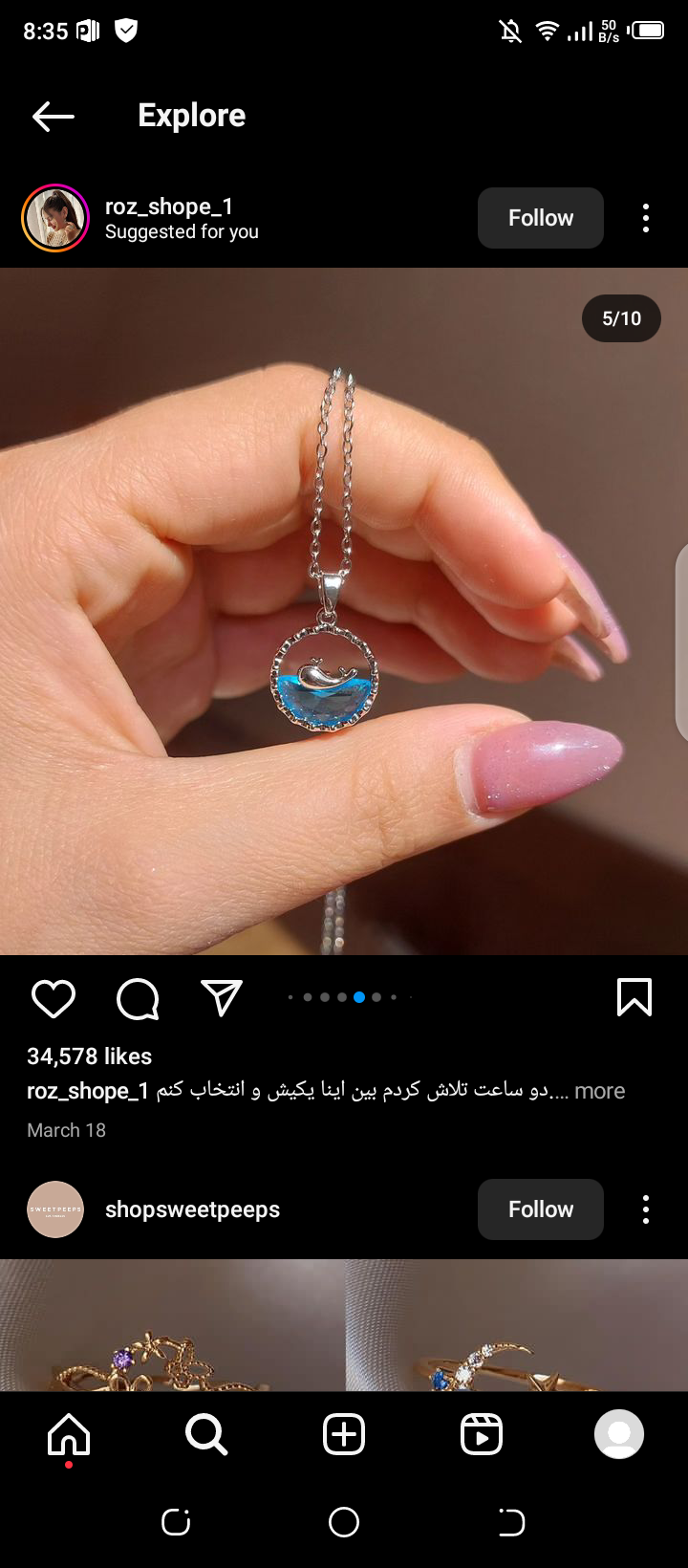Save the roz_shope_1 post with bookmark
This screenshot has height=1568, width=688.
click(634, 997)
